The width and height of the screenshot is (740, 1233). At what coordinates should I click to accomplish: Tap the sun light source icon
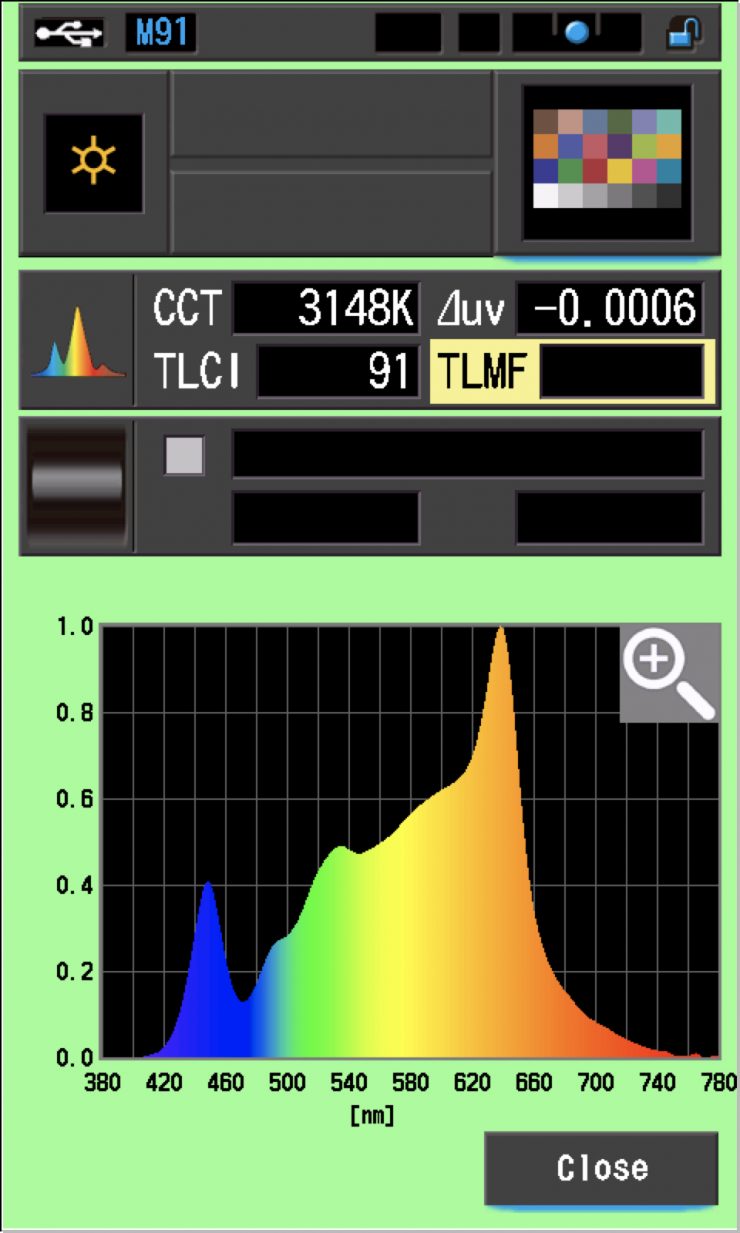93,162
